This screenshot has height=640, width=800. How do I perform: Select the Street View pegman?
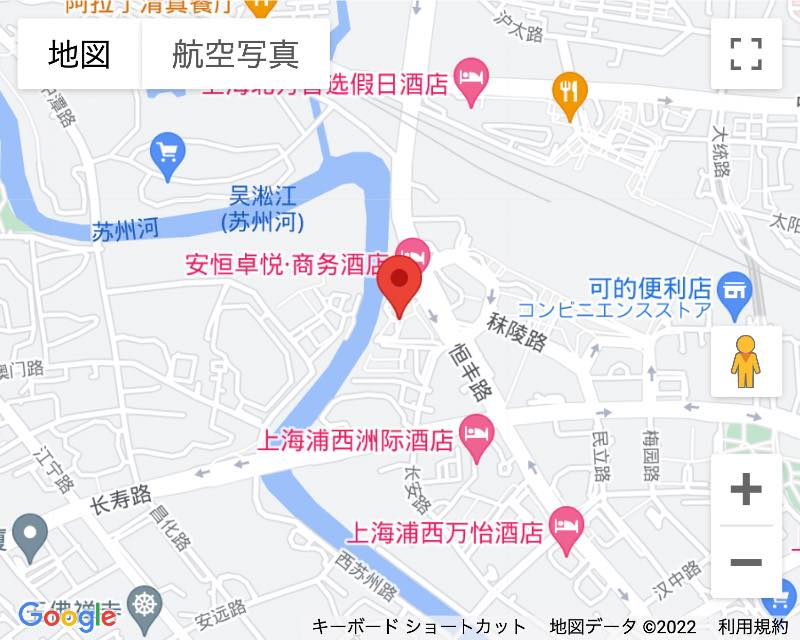point(746,362)
